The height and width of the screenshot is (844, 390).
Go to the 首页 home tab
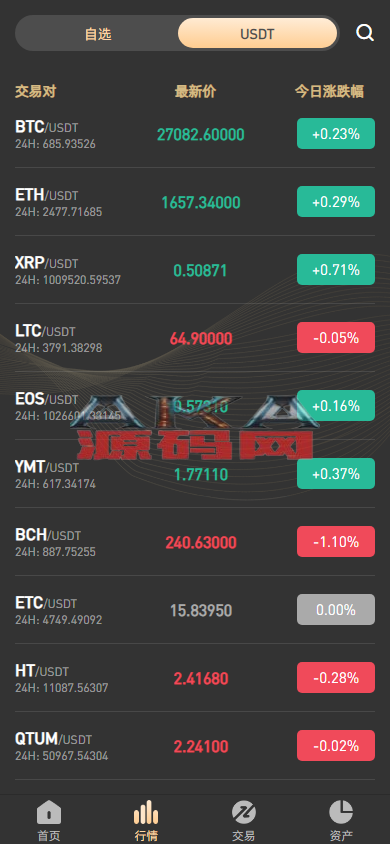click(x=49, y=820)
